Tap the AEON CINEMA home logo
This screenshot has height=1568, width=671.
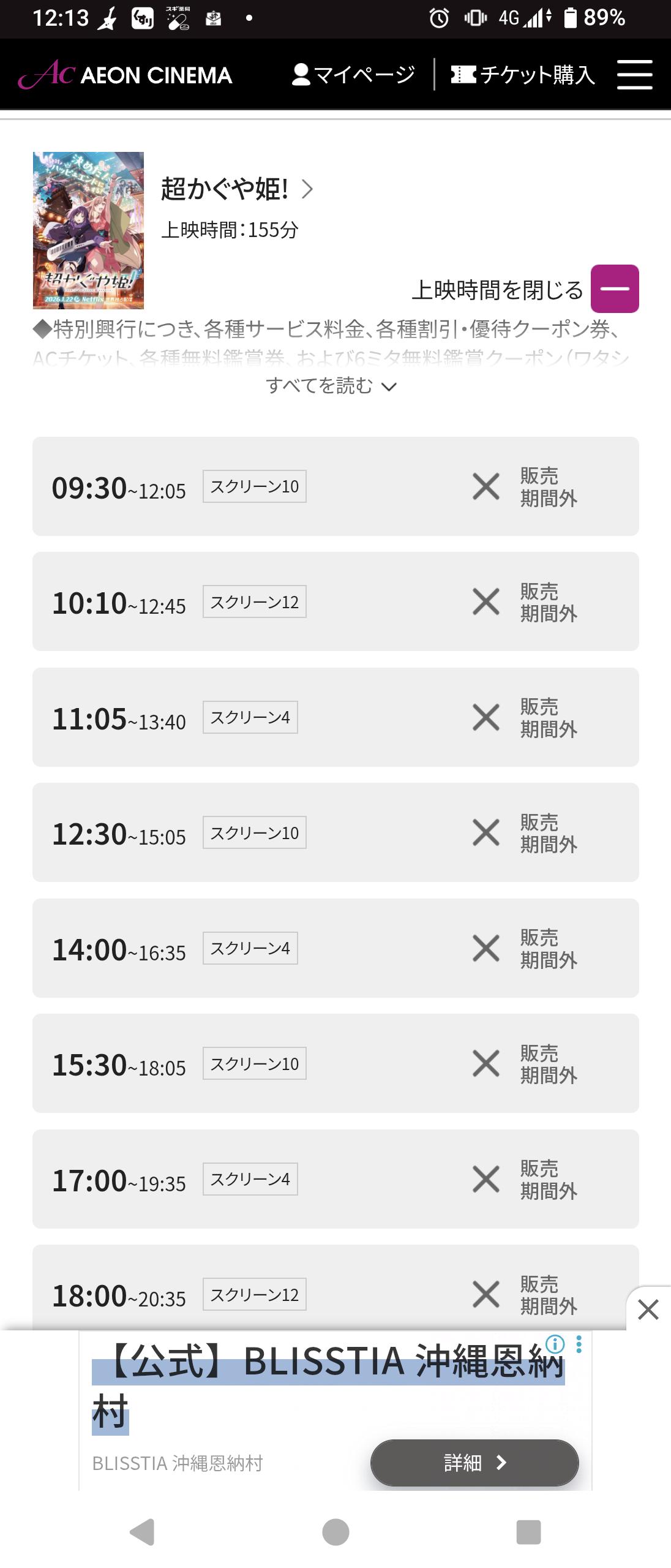click(x=126, y=75)
